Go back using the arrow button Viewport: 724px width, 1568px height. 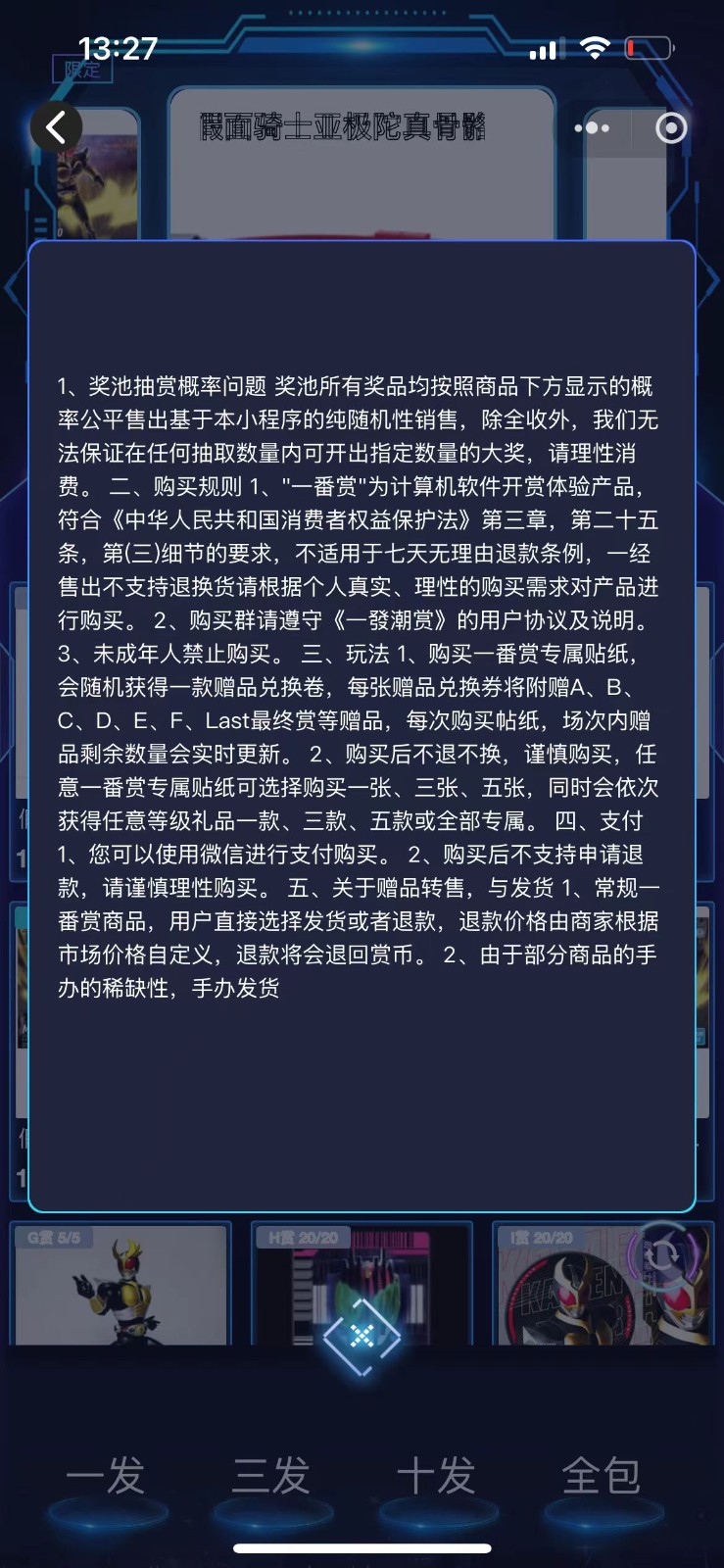[56, 126]
